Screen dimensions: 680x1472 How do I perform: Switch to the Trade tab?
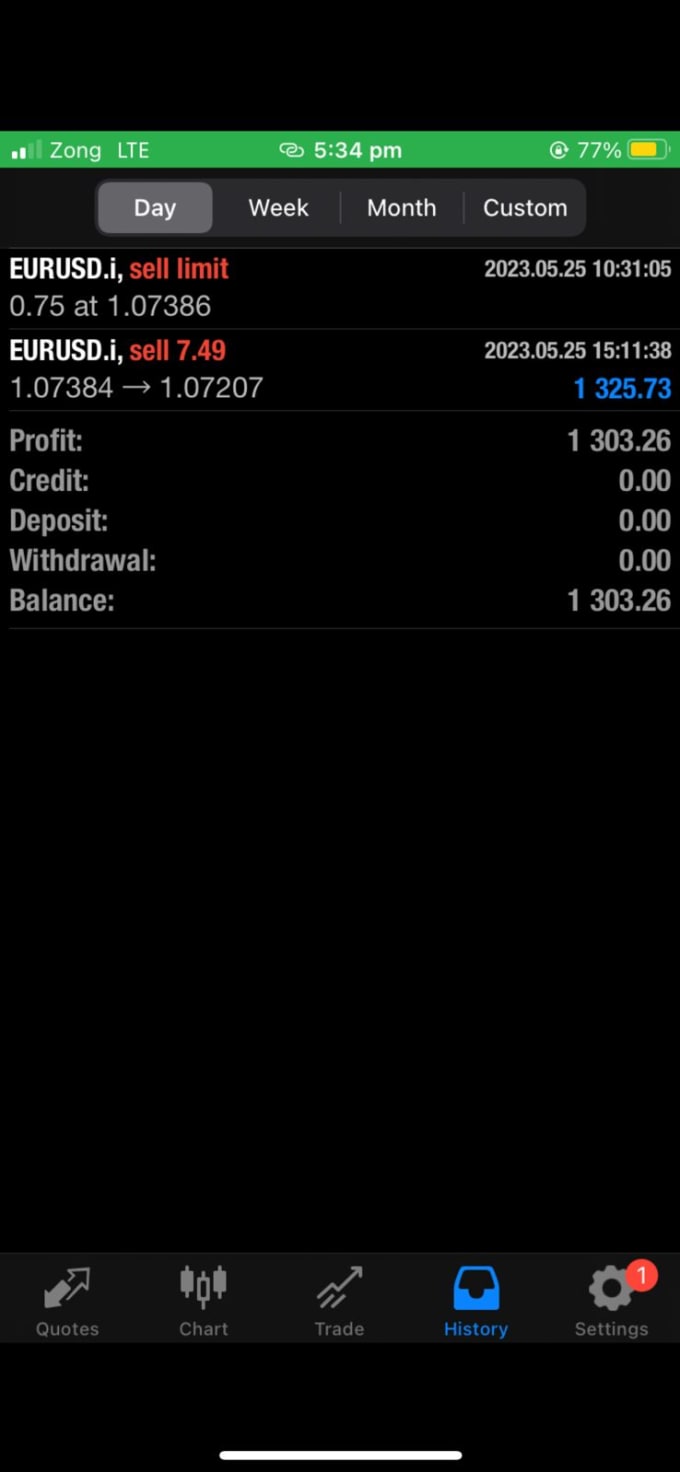[339, 1301]
